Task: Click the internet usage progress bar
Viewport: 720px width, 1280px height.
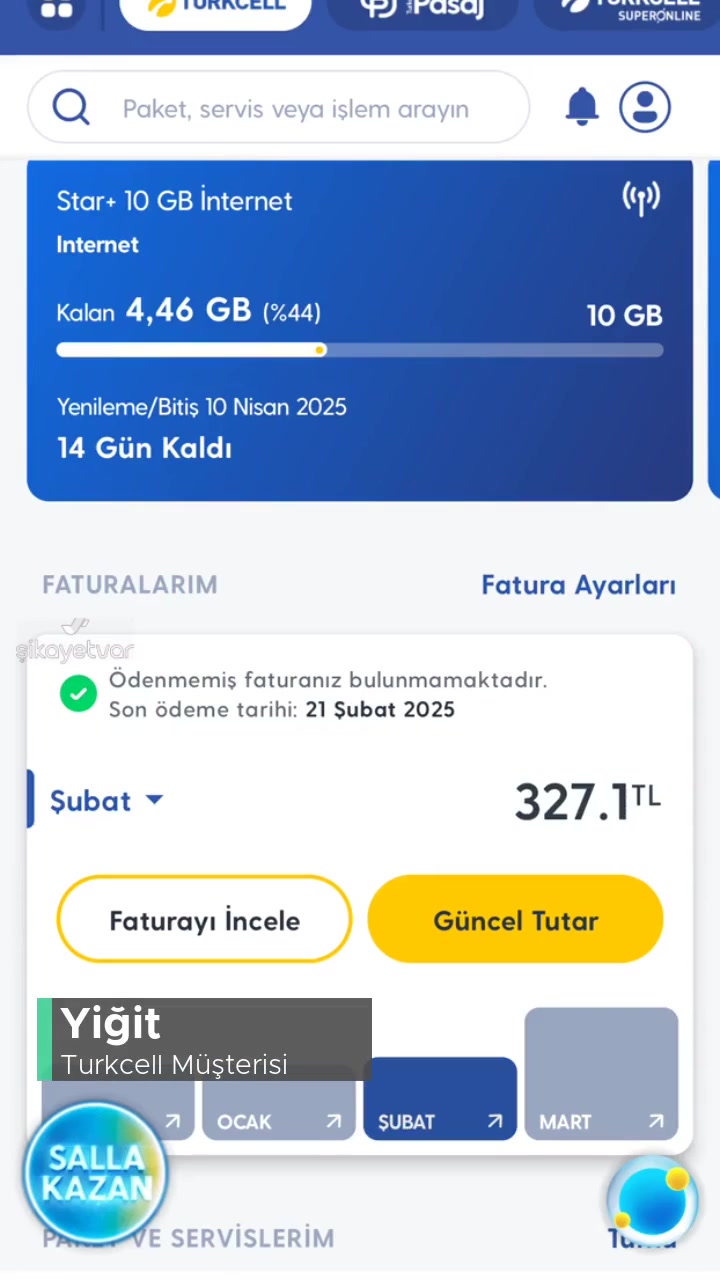Action: point(360,350)
